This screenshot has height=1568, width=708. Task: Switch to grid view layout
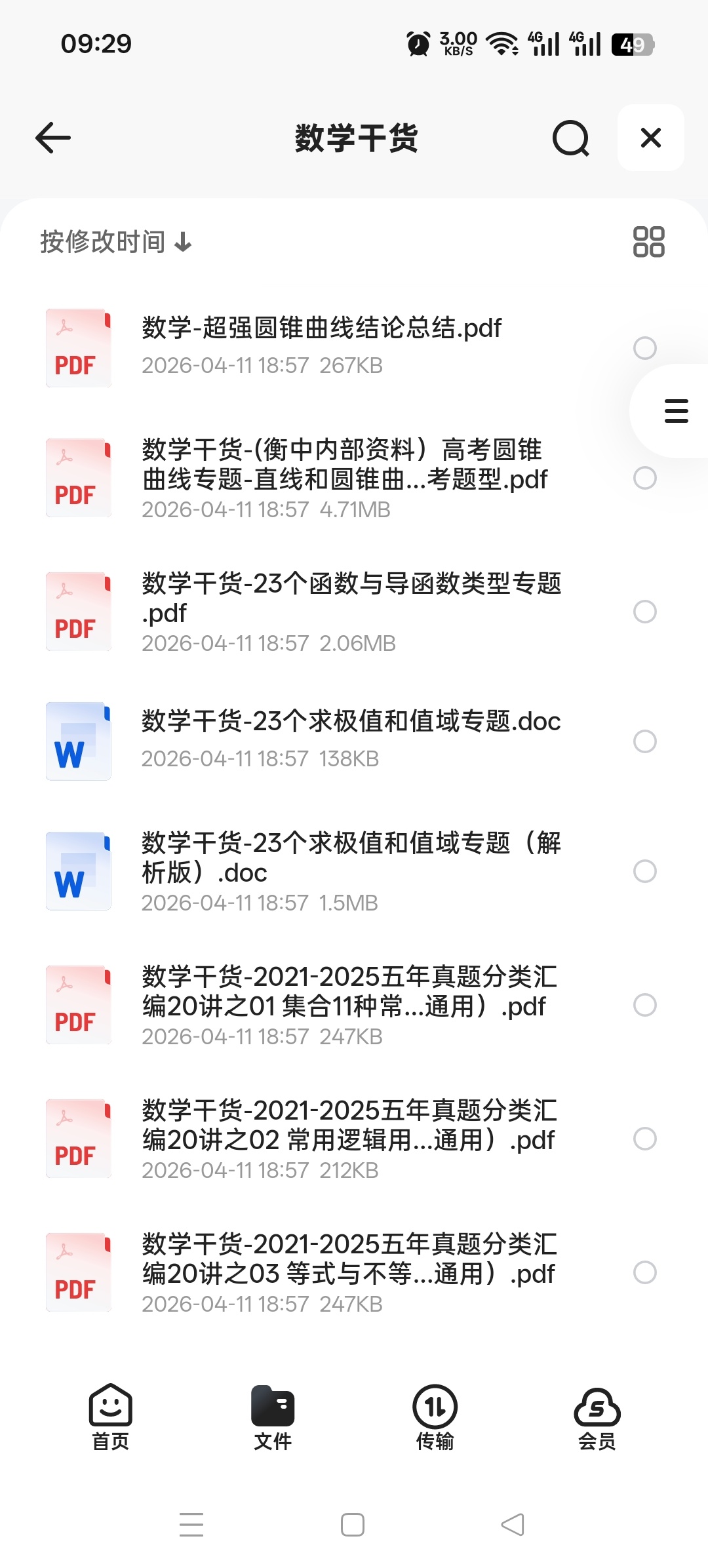point(650,241)
